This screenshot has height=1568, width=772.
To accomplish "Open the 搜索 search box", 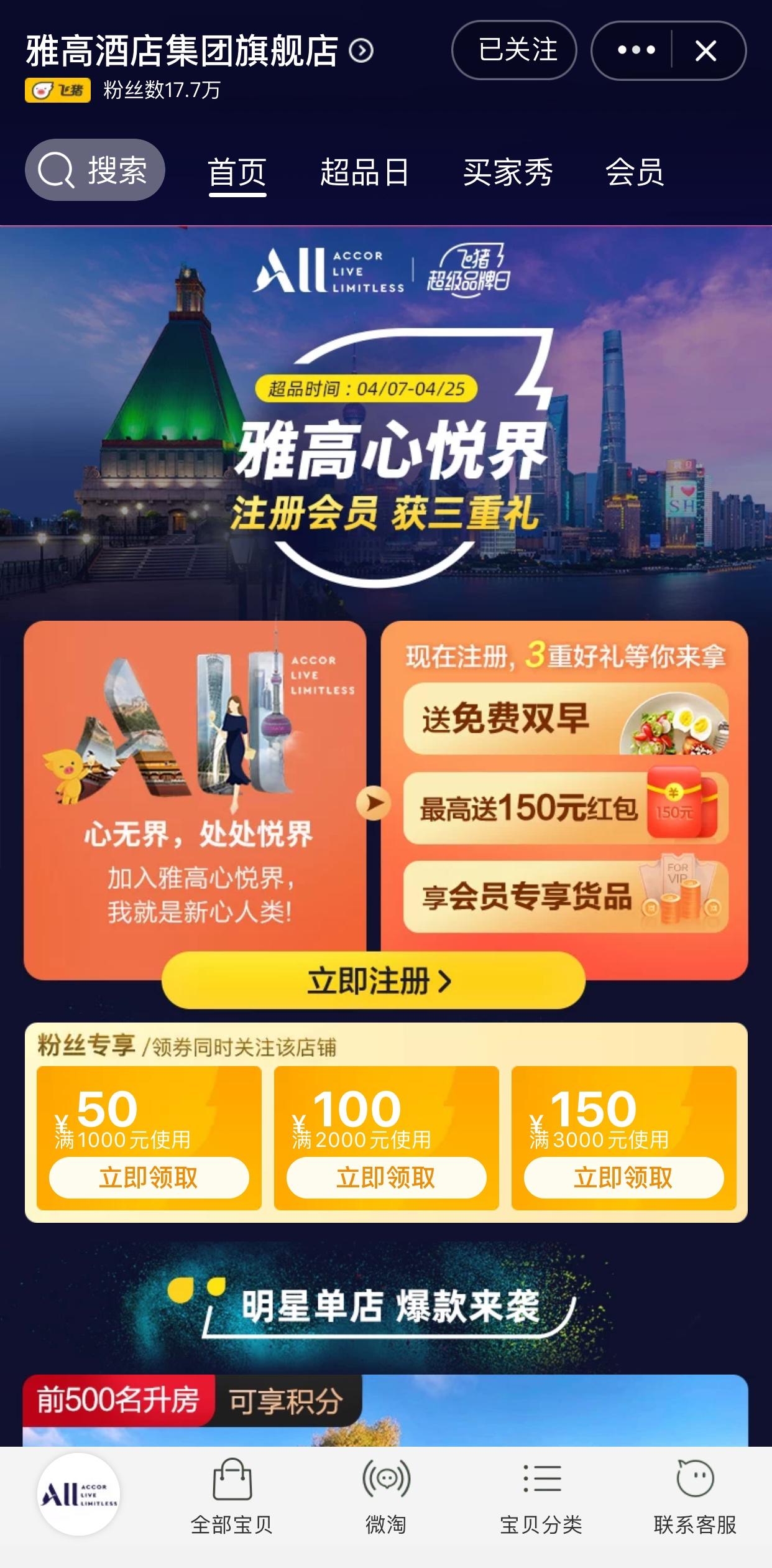I will coord(94,170).
